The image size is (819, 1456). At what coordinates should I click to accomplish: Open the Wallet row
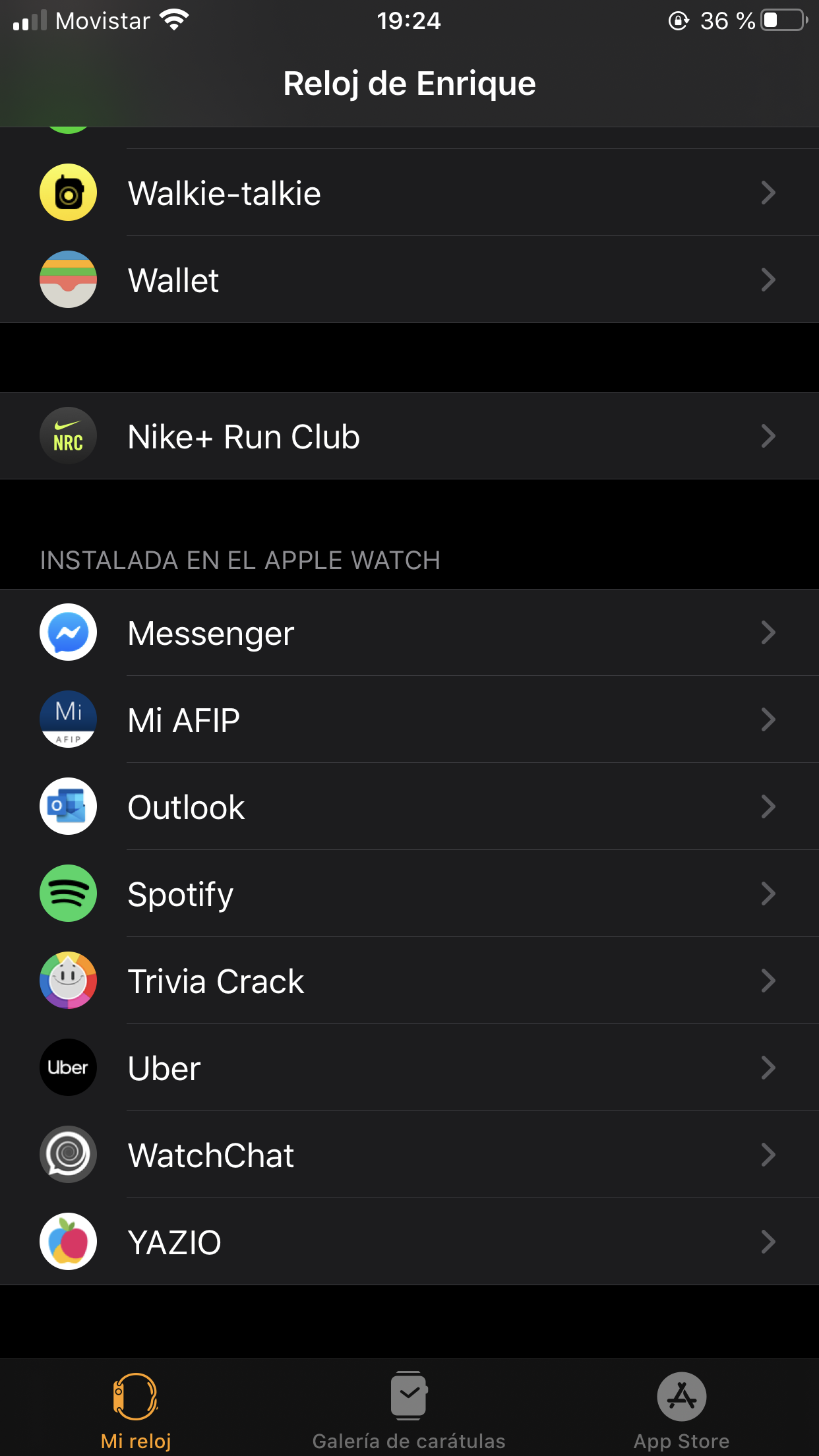[x=409, y=280]
